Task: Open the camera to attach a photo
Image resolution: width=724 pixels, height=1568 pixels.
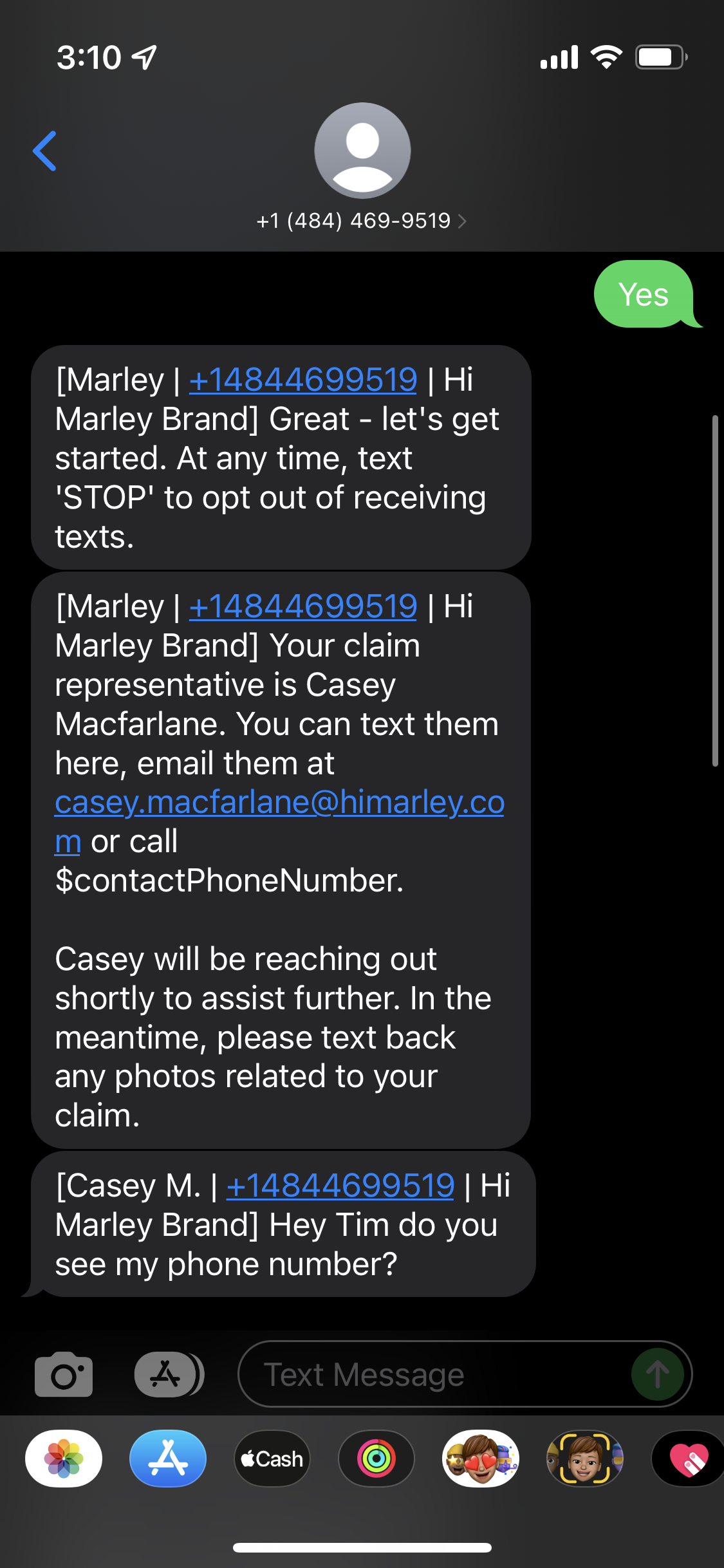Action: pyautogui.click(x=64, y=1374)
